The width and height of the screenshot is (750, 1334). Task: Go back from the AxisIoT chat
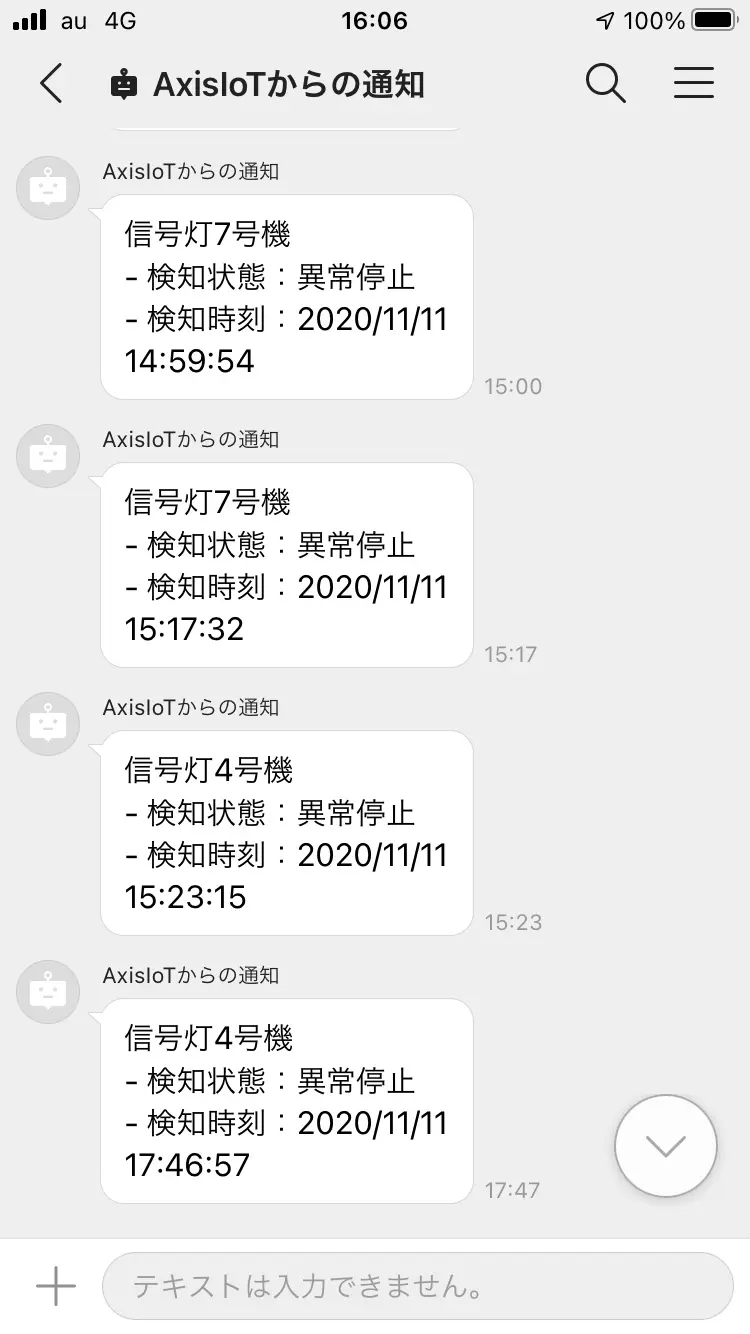click(52, 84)
